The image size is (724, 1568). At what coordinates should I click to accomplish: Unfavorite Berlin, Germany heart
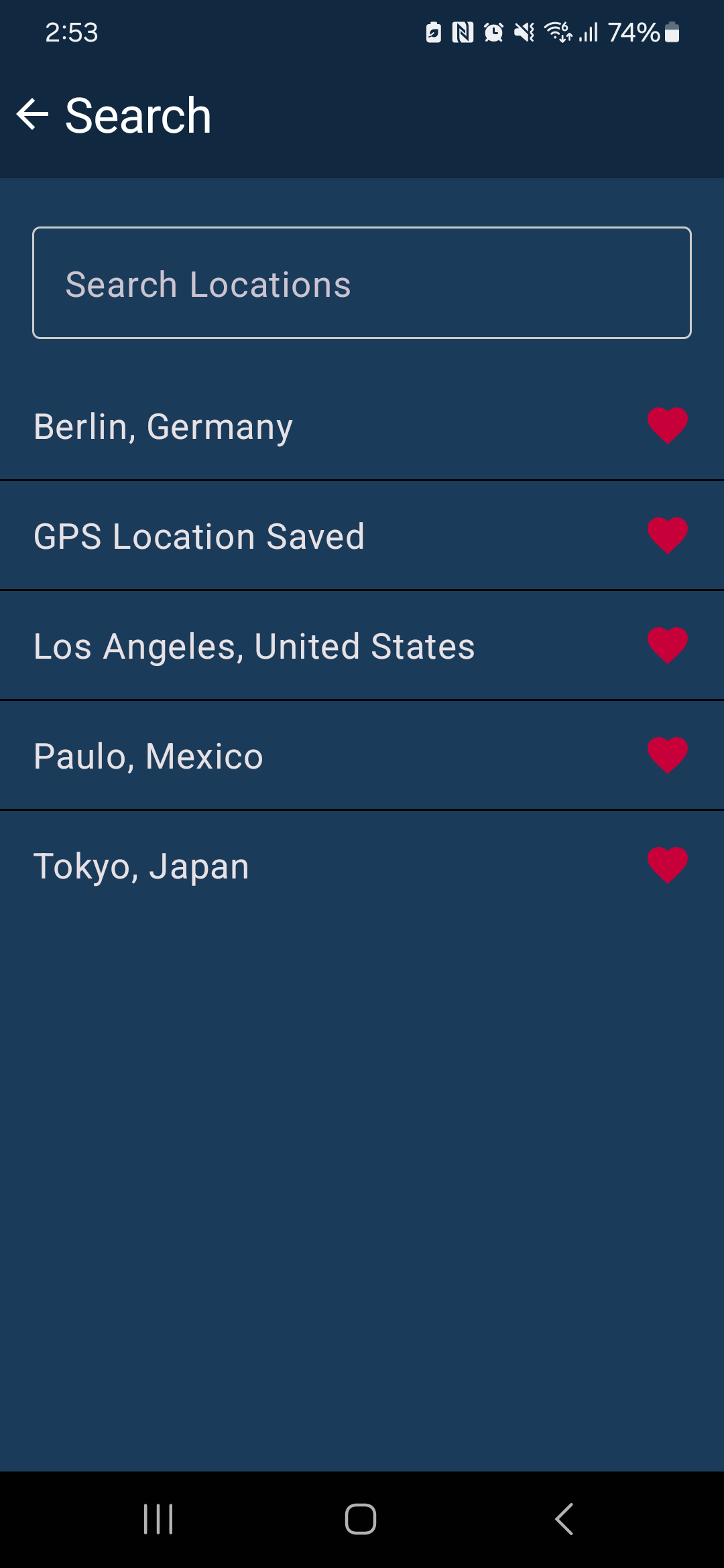pos(668,426)
